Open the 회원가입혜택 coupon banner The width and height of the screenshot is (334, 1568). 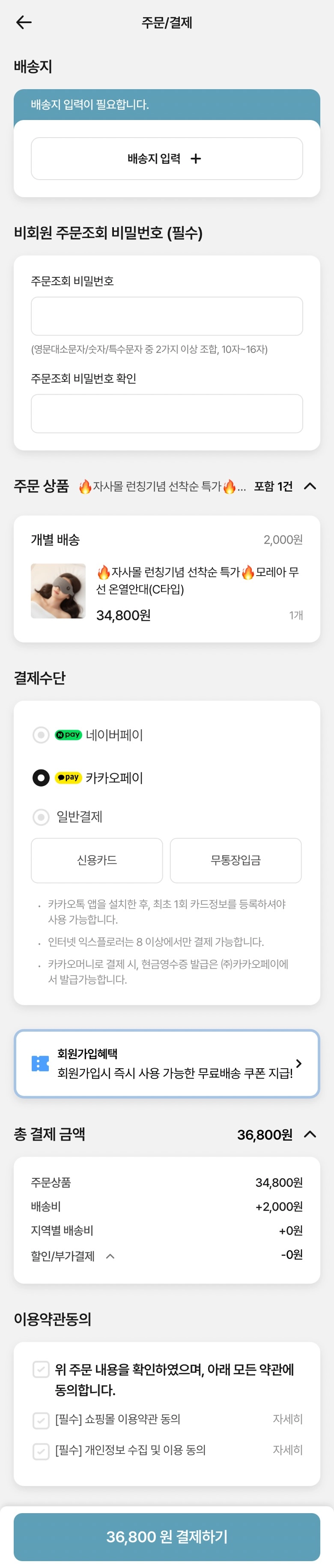click(x=167, y=1063)
